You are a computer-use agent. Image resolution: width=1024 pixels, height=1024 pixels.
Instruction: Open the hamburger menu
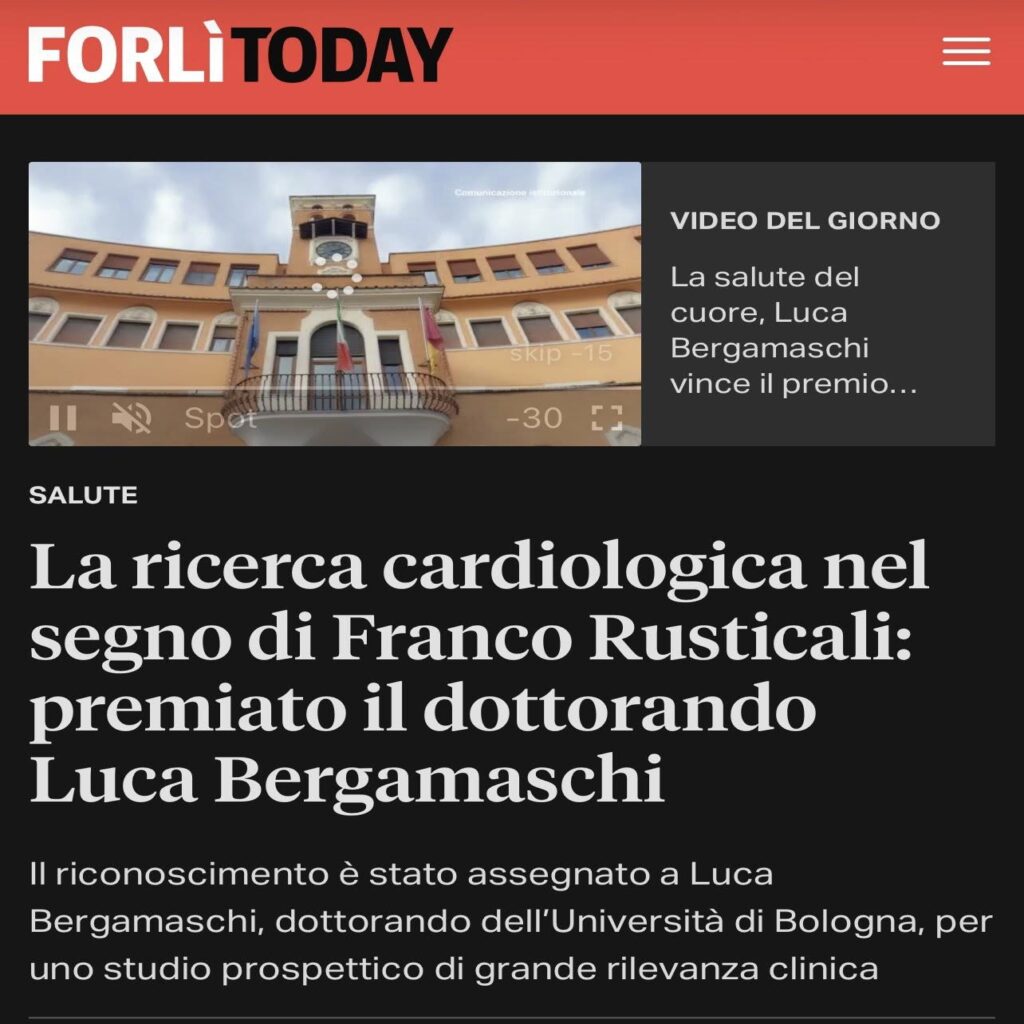[966, 52]
